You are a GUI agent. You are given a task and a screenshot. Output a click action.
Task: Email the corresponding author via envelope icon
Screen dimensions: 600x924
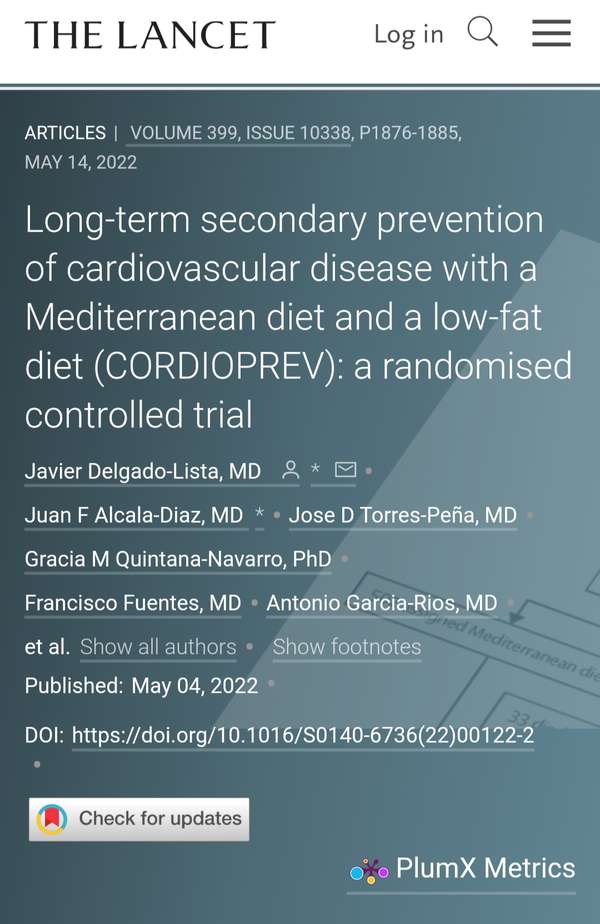345,470
